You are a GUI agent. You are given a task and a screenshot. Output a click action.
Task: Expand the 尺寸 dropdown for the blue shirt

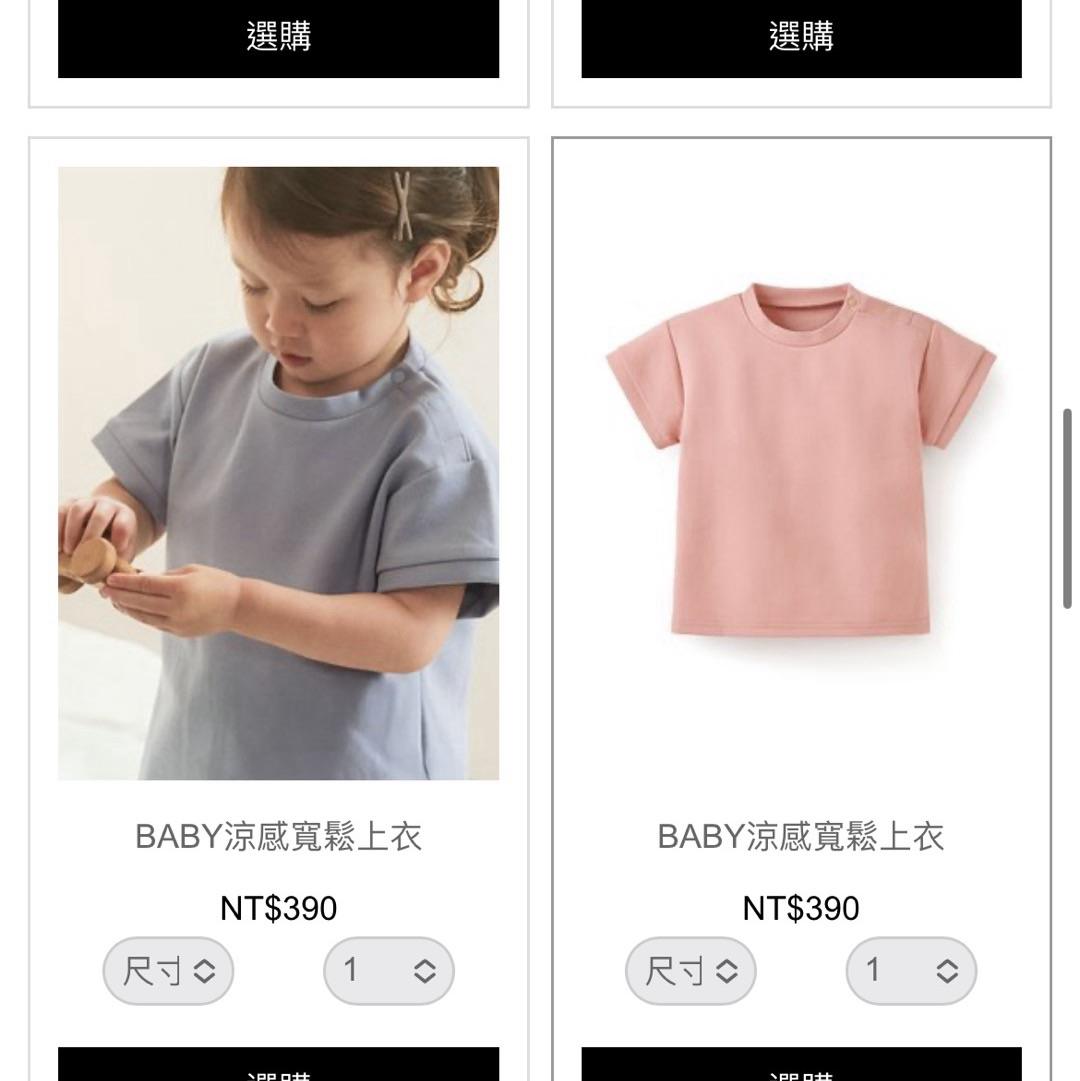click(x=168, y=971)
